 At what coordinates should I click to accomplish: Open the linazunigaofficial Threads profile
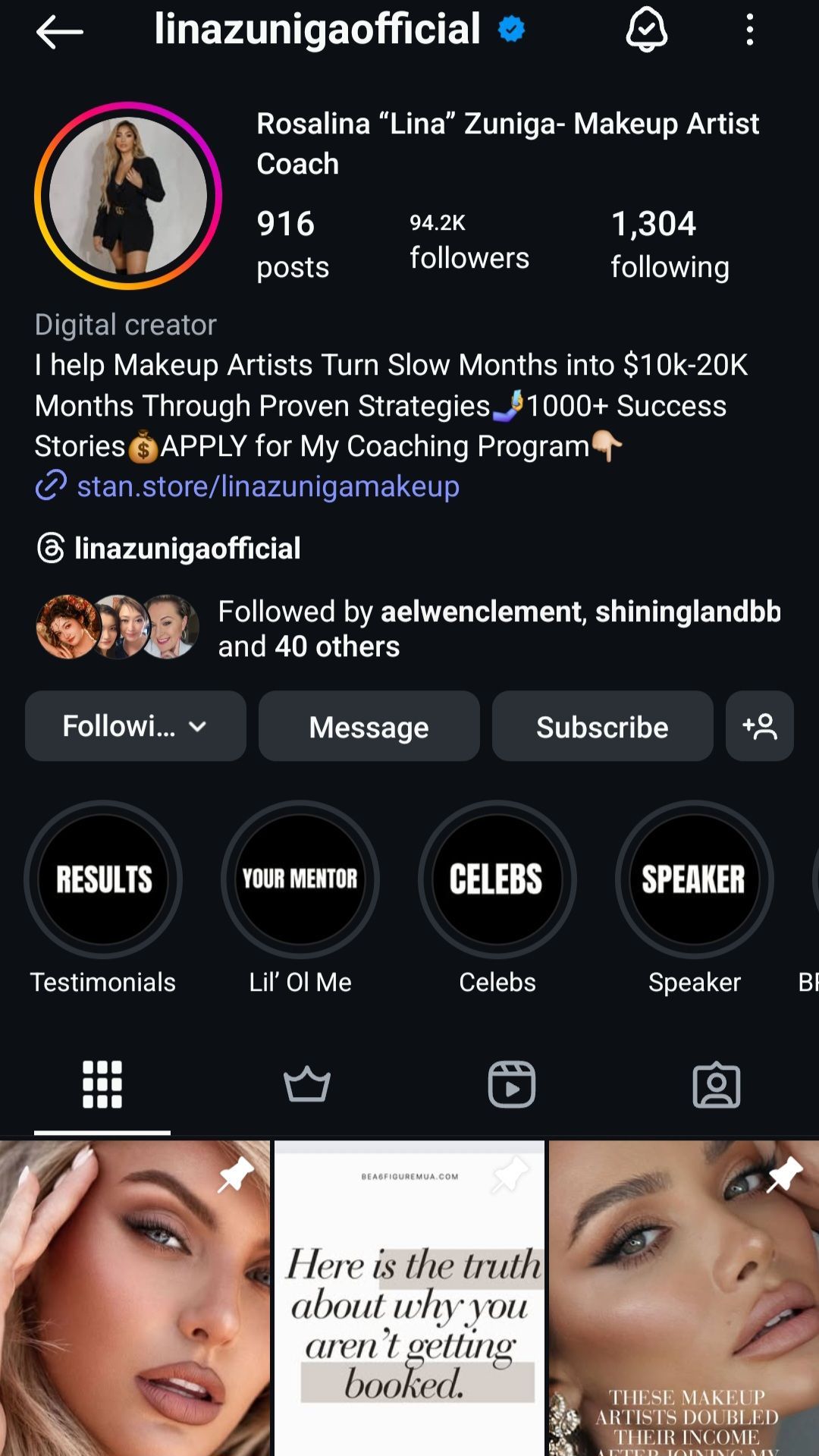[187, 548]
